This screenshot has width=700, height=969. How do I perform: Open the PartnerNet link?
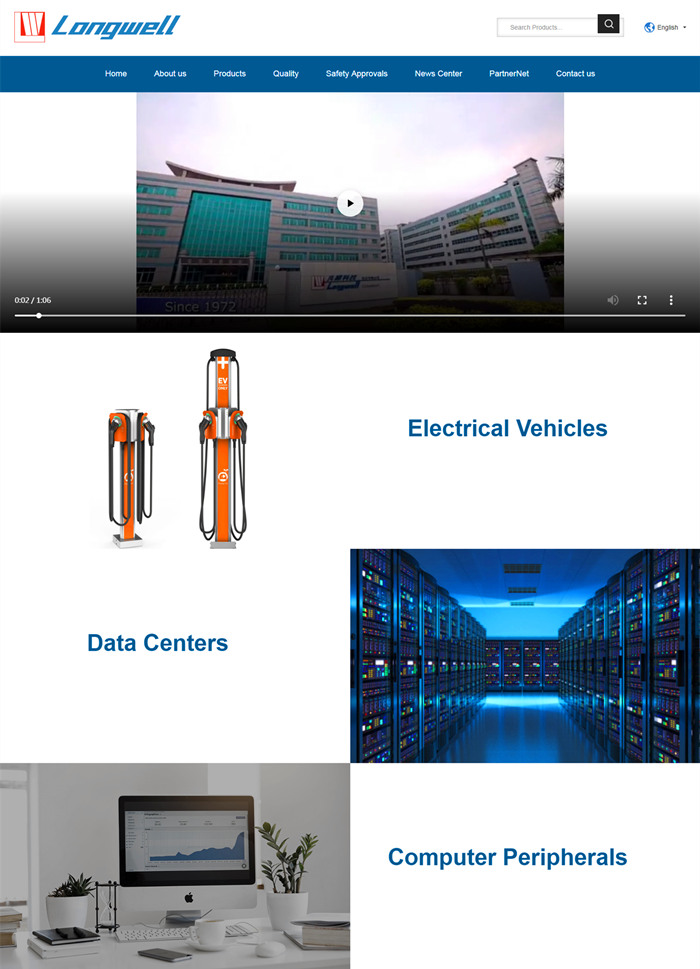tap(509, 74)
